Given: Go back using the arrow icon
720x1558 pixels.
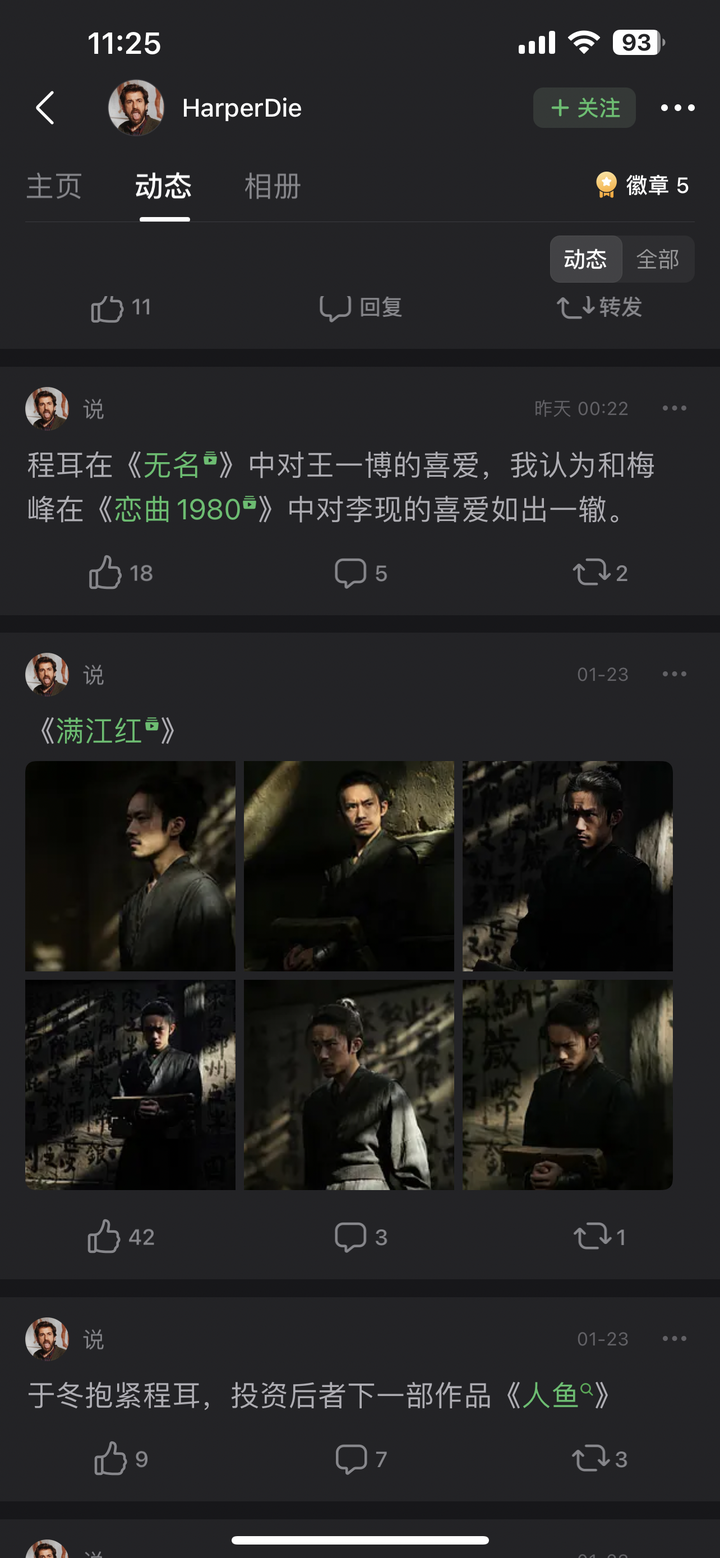Looking at the screenshot, I should tap(45, 108).
